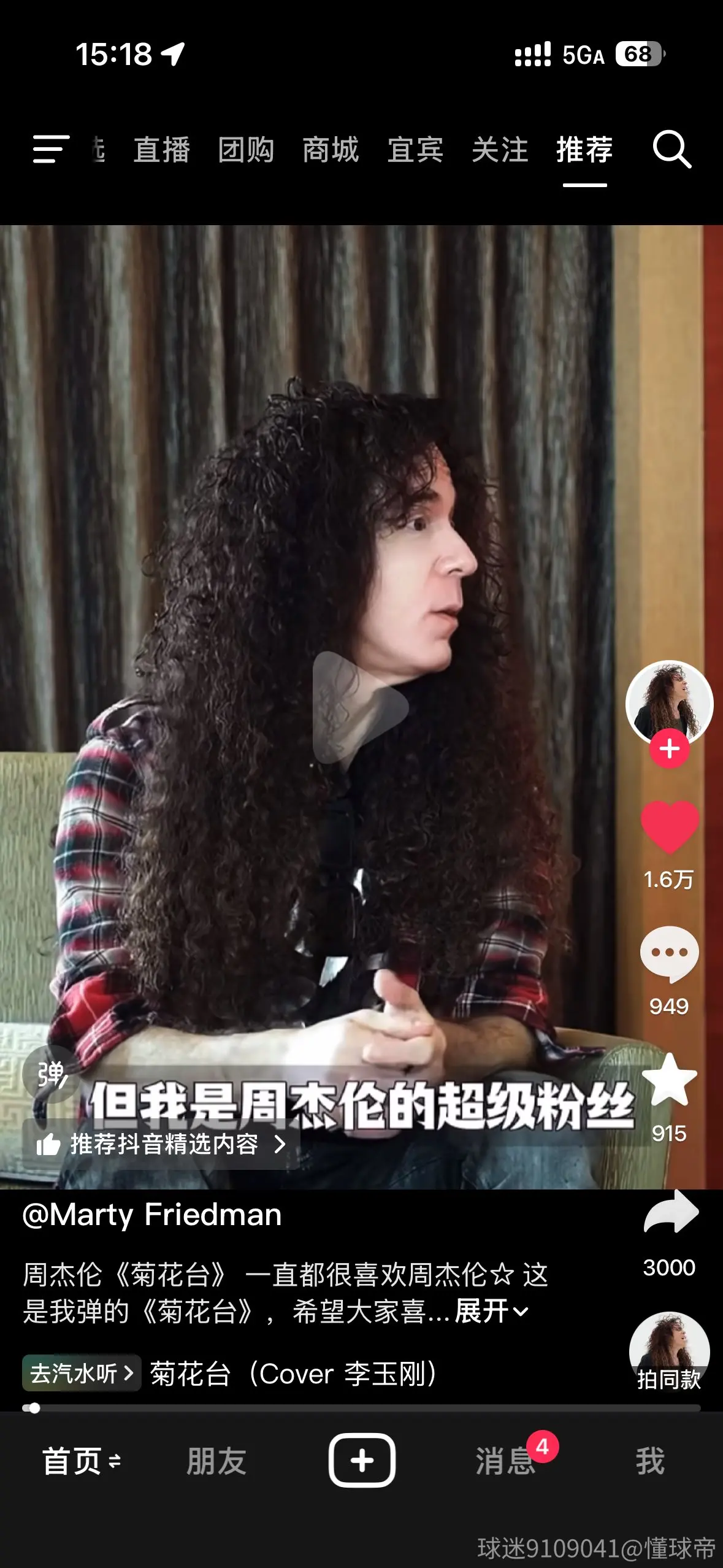Expand the caption with 展开
This screenshot has width=723, height=1568.
[491, 1311]
